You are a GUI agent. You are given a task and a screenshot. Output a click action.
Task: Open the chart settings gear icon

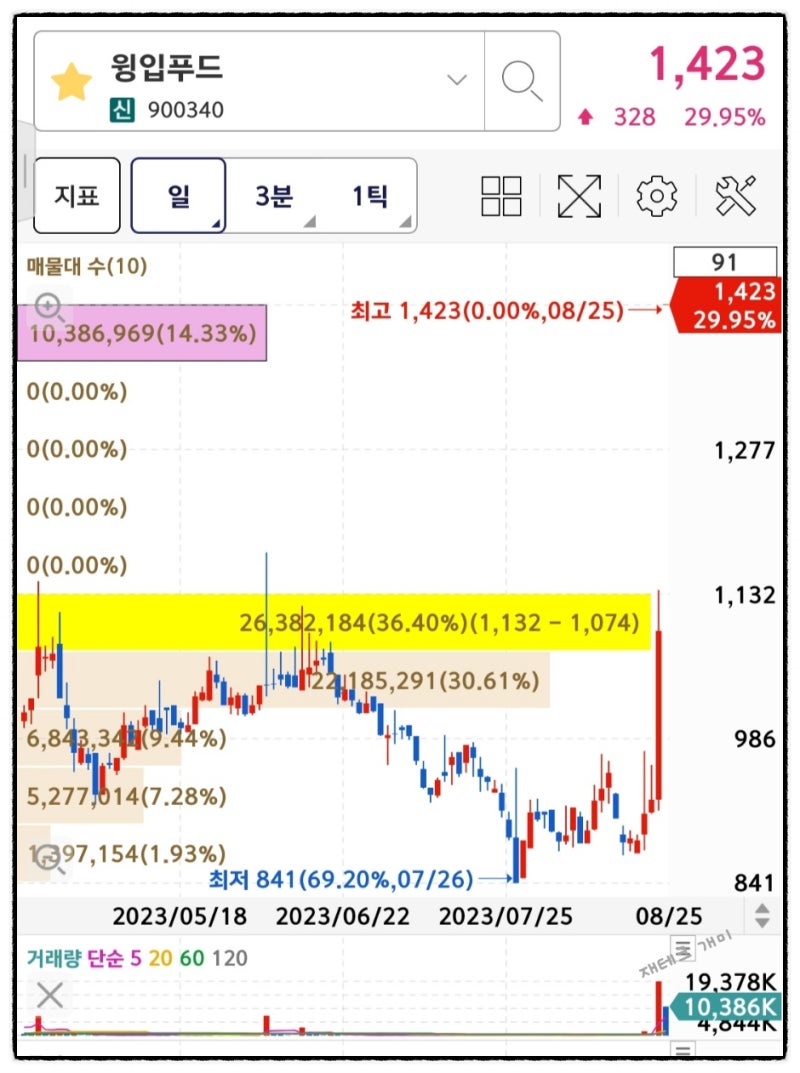658,197
